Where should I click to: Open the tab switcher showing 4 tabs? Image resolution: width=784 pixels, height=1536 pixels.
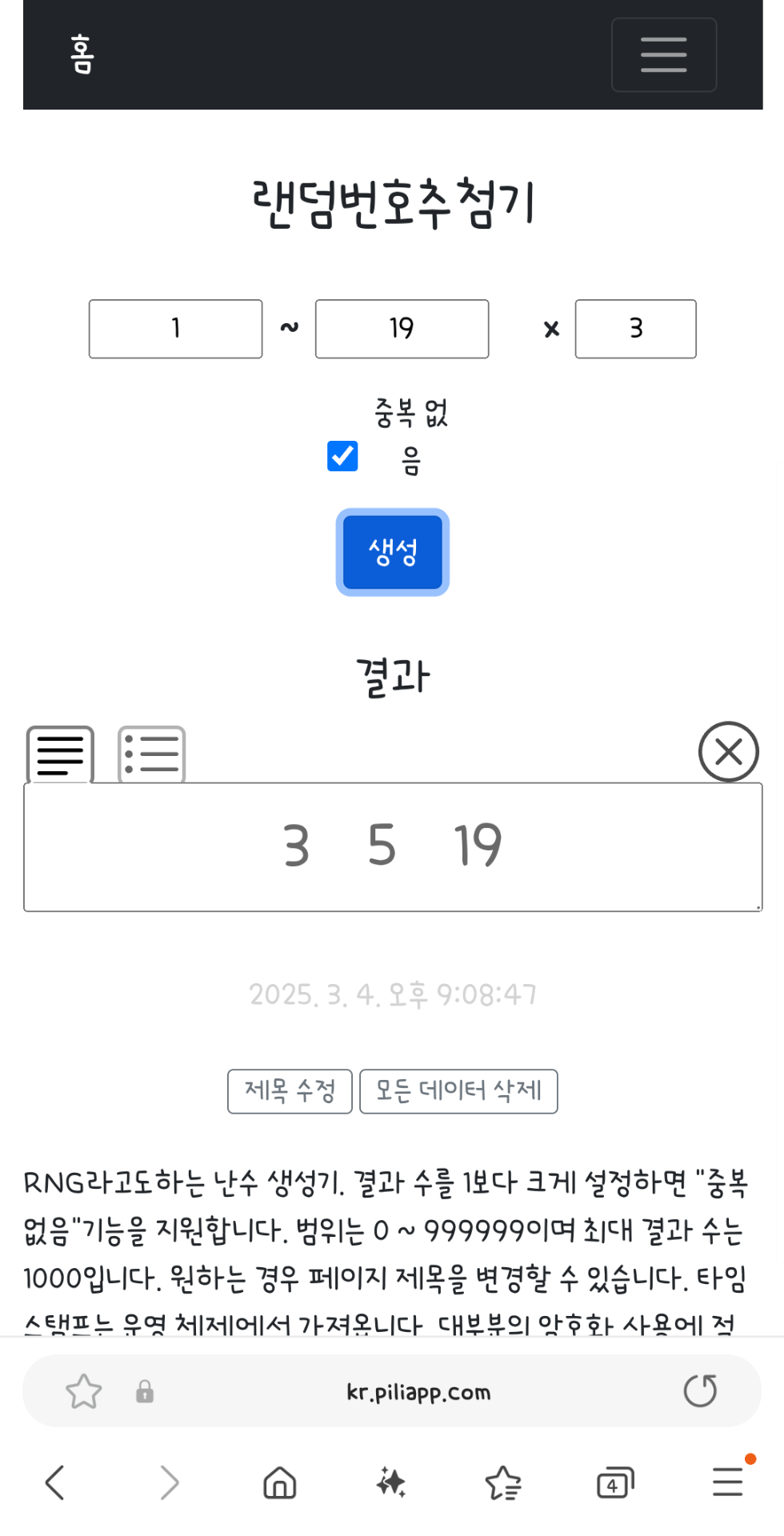tap(614, 1482)
